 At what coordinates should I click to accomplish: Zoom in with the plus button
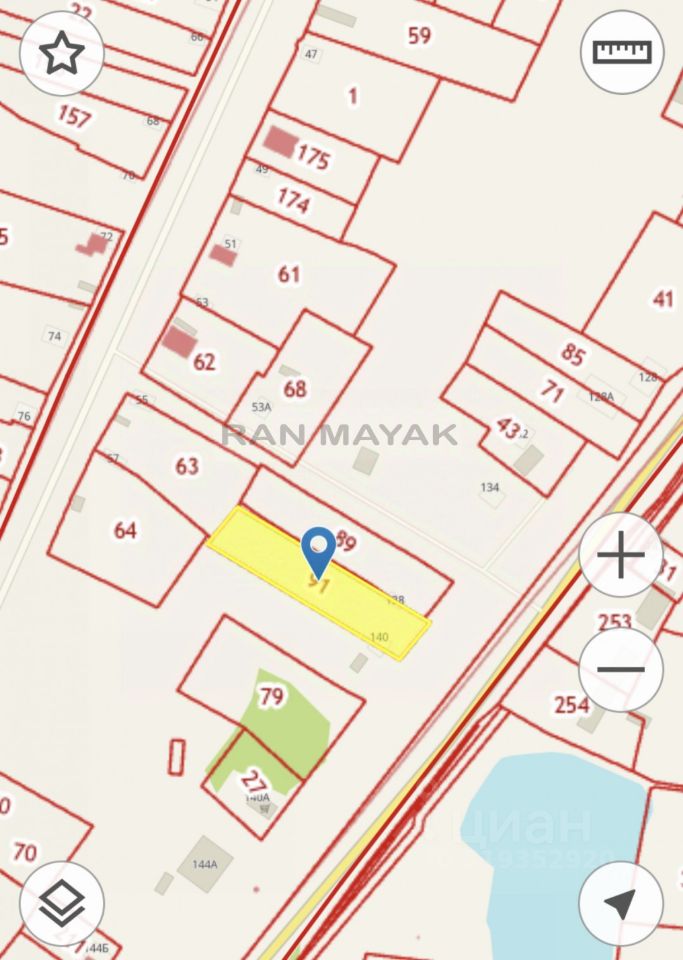pyautogui.click(x=621, y=555)
